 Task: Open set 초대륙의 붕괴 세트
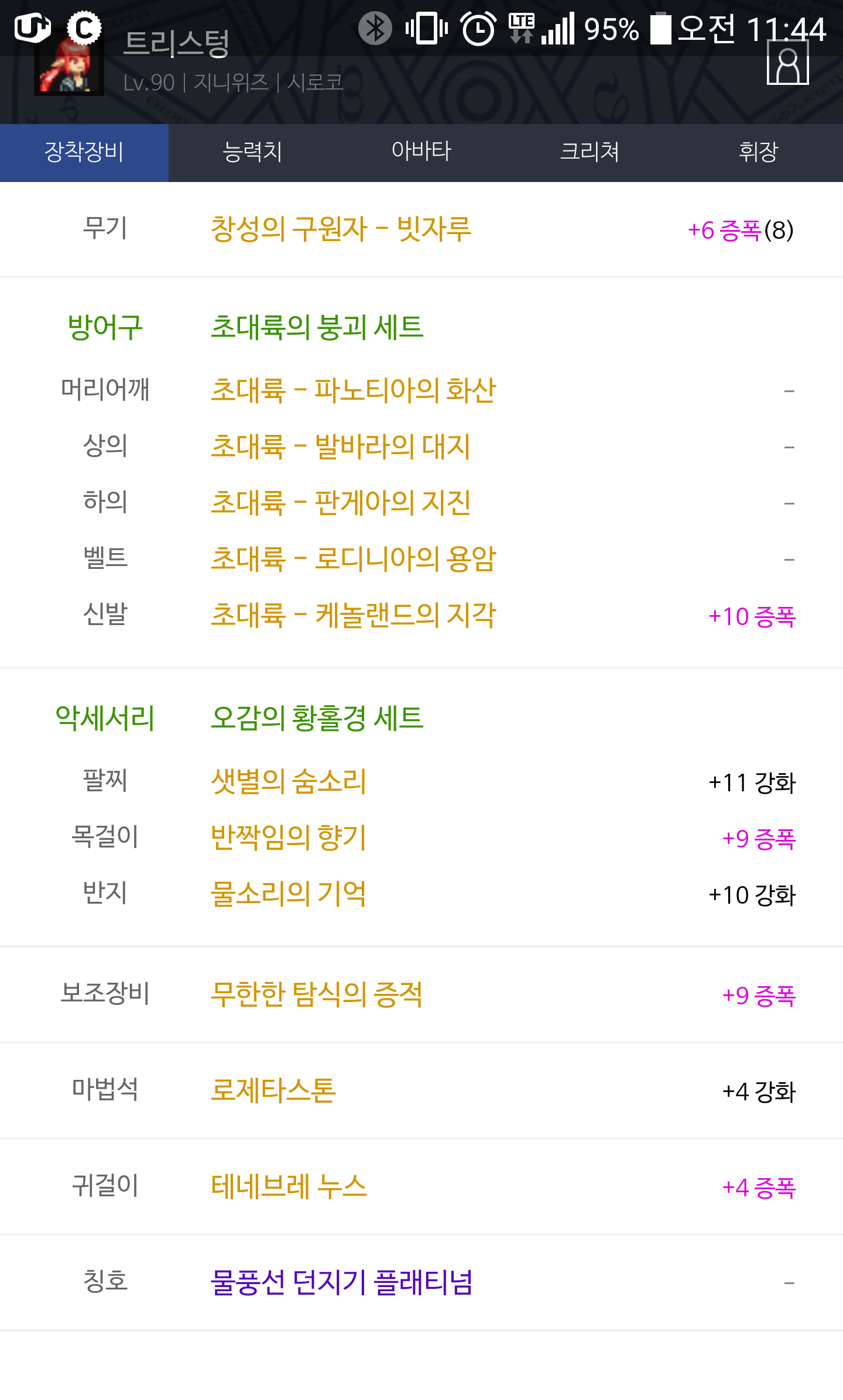click(x=317, y=327)
